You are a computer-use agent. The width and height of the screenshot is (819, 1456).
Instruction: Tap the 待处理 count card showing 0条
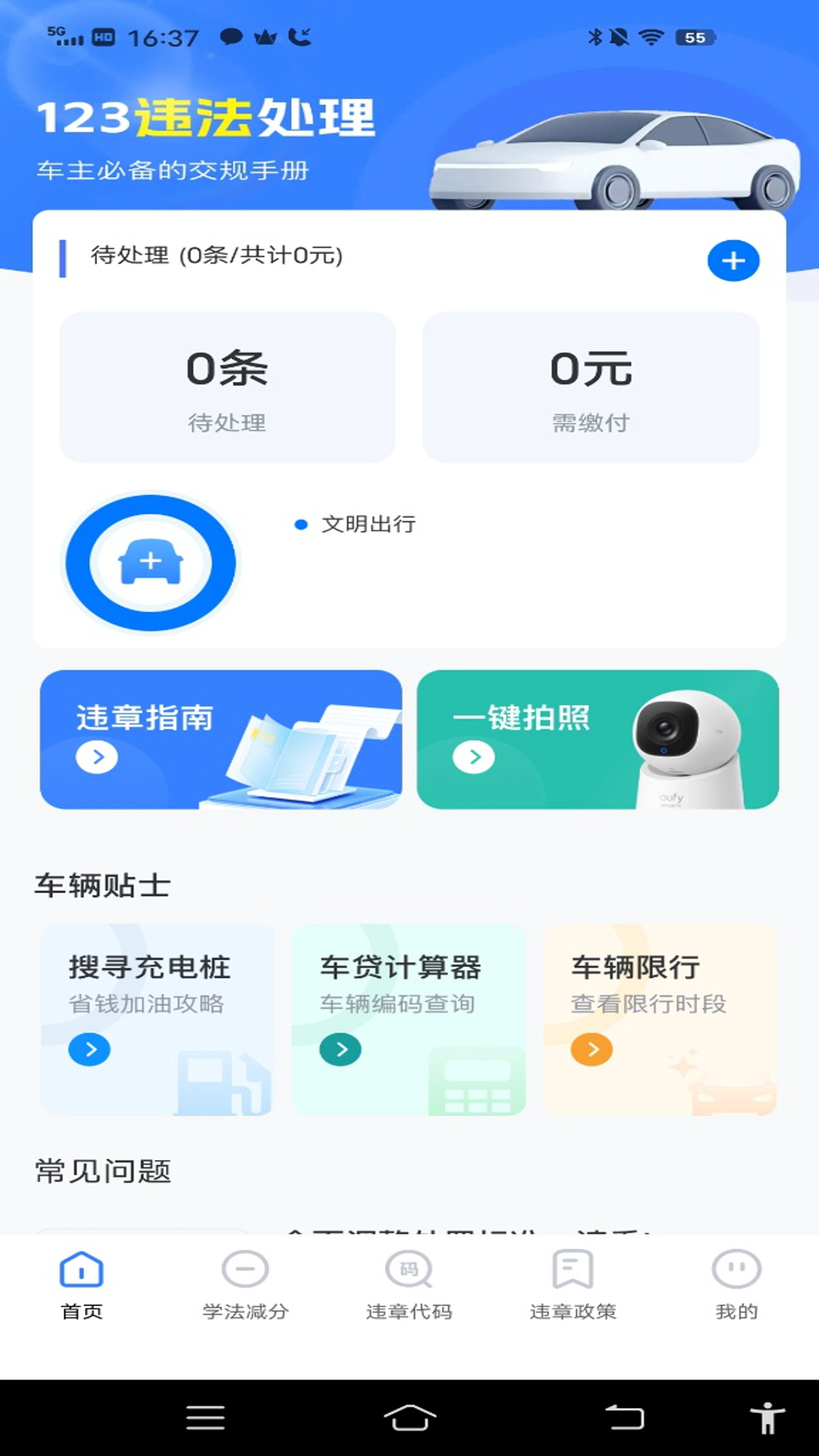[x=226, y=387]
